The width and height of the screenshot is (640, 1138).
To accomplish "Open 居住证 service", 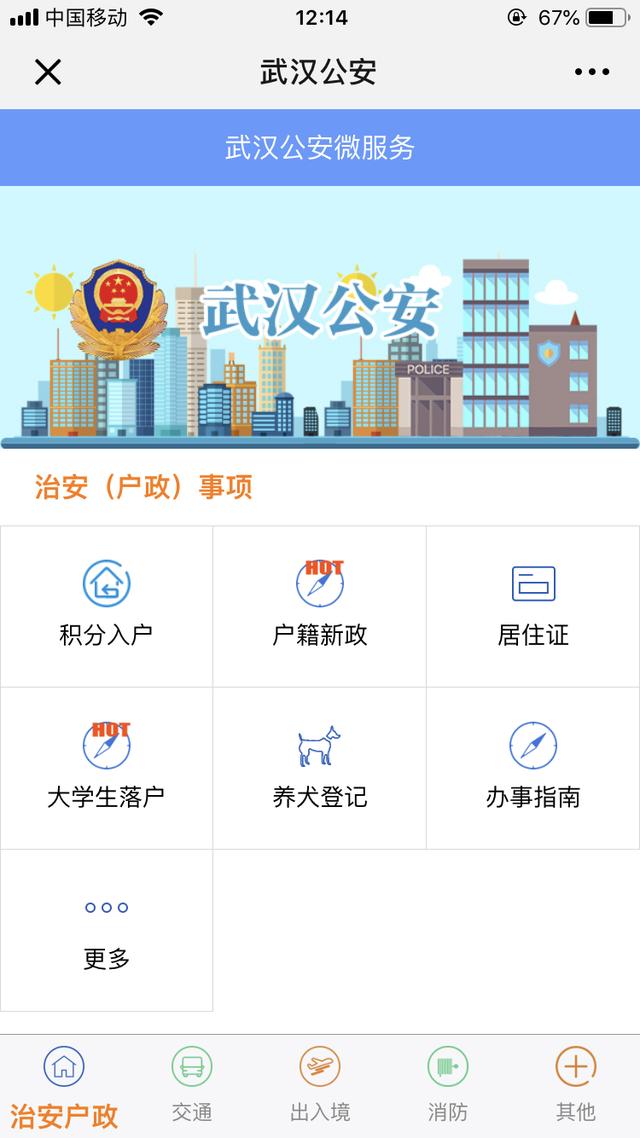I will coord(533,605).
